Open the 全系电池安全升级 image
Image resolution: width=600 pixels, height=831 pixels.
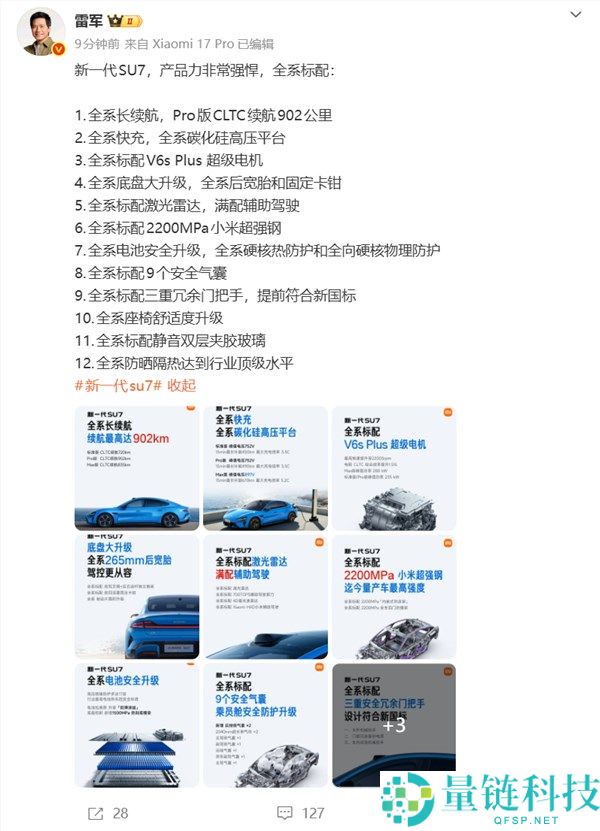point(136,723)
